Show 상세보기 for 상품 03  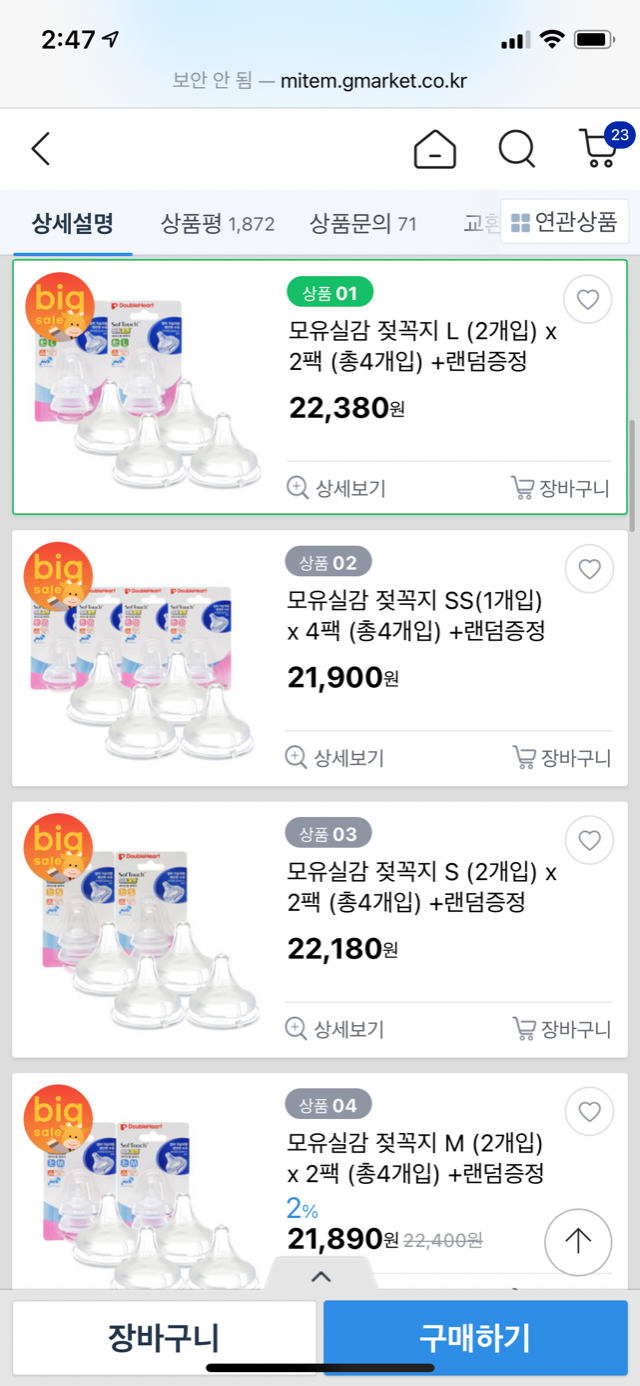(x=335, y=1028)
